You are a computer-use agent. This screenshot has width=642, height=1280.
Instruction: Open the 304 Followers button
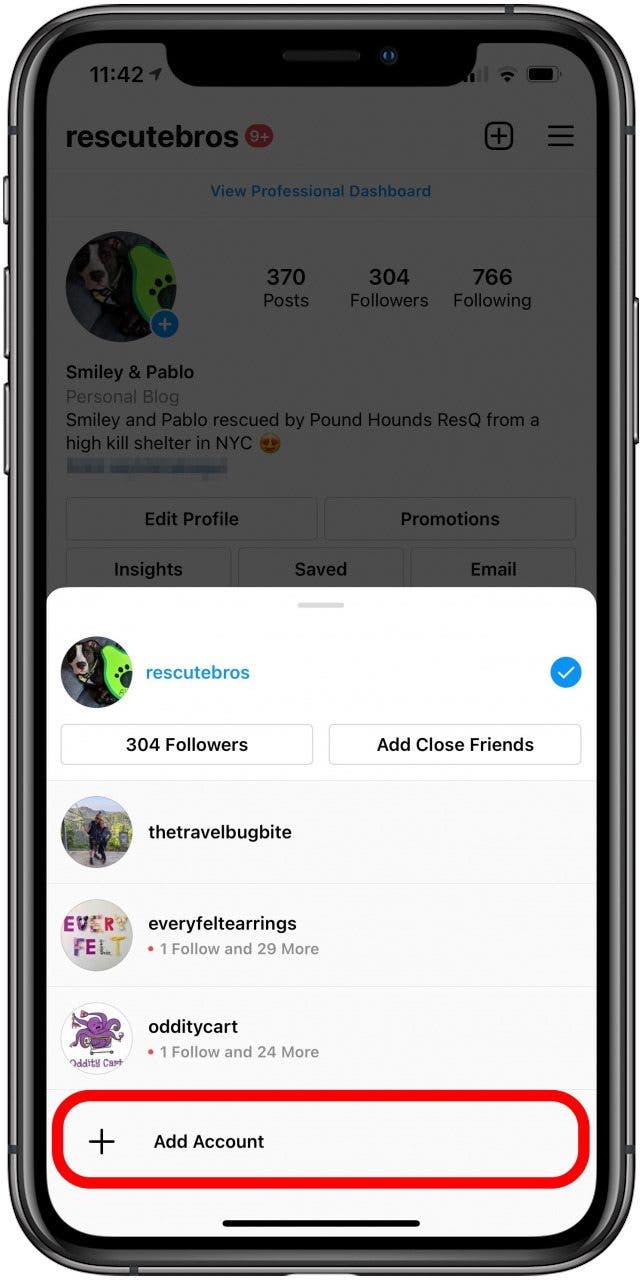tap(187, 745)
